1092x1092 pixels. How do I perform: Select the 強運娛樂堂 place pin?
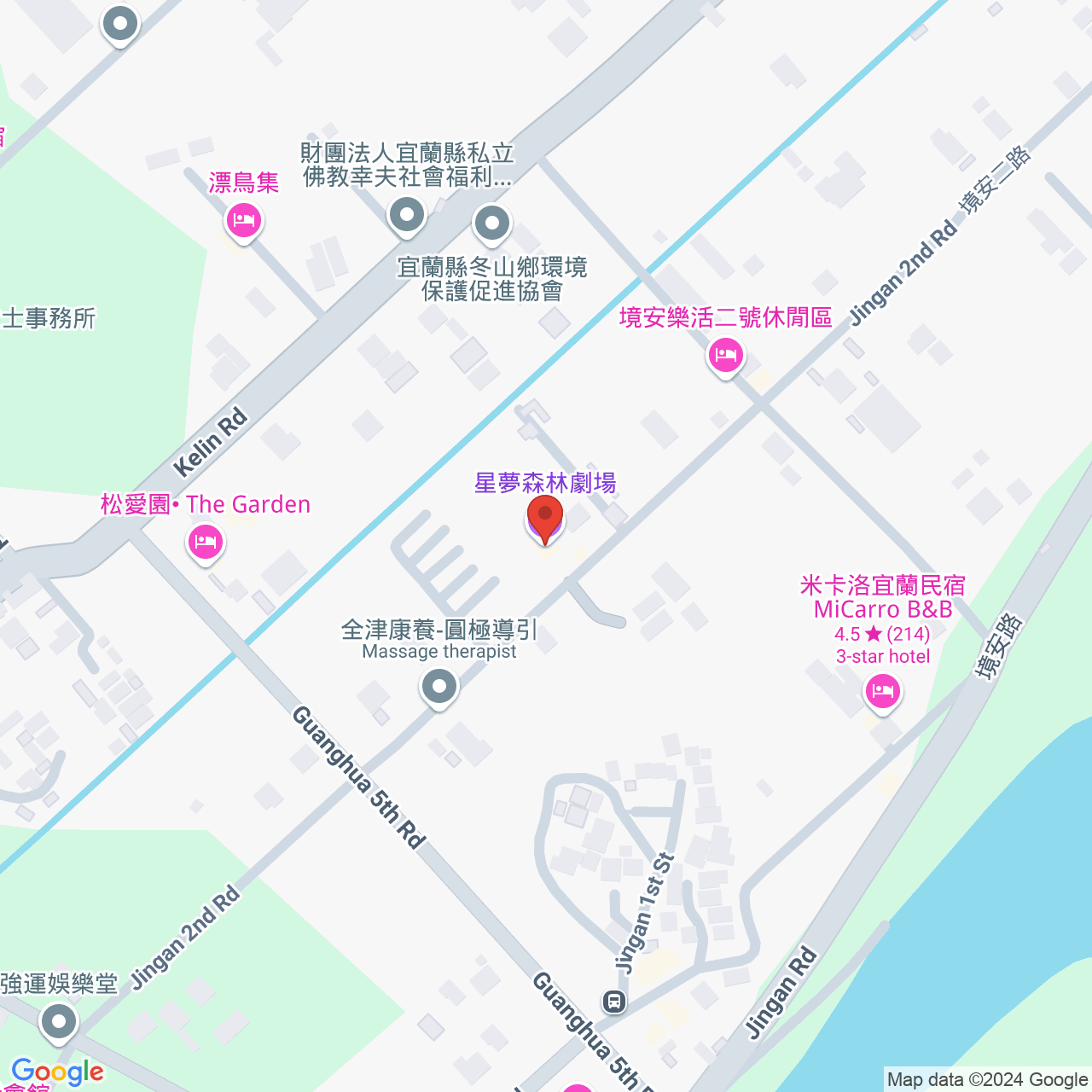[x=59, y=1021]
